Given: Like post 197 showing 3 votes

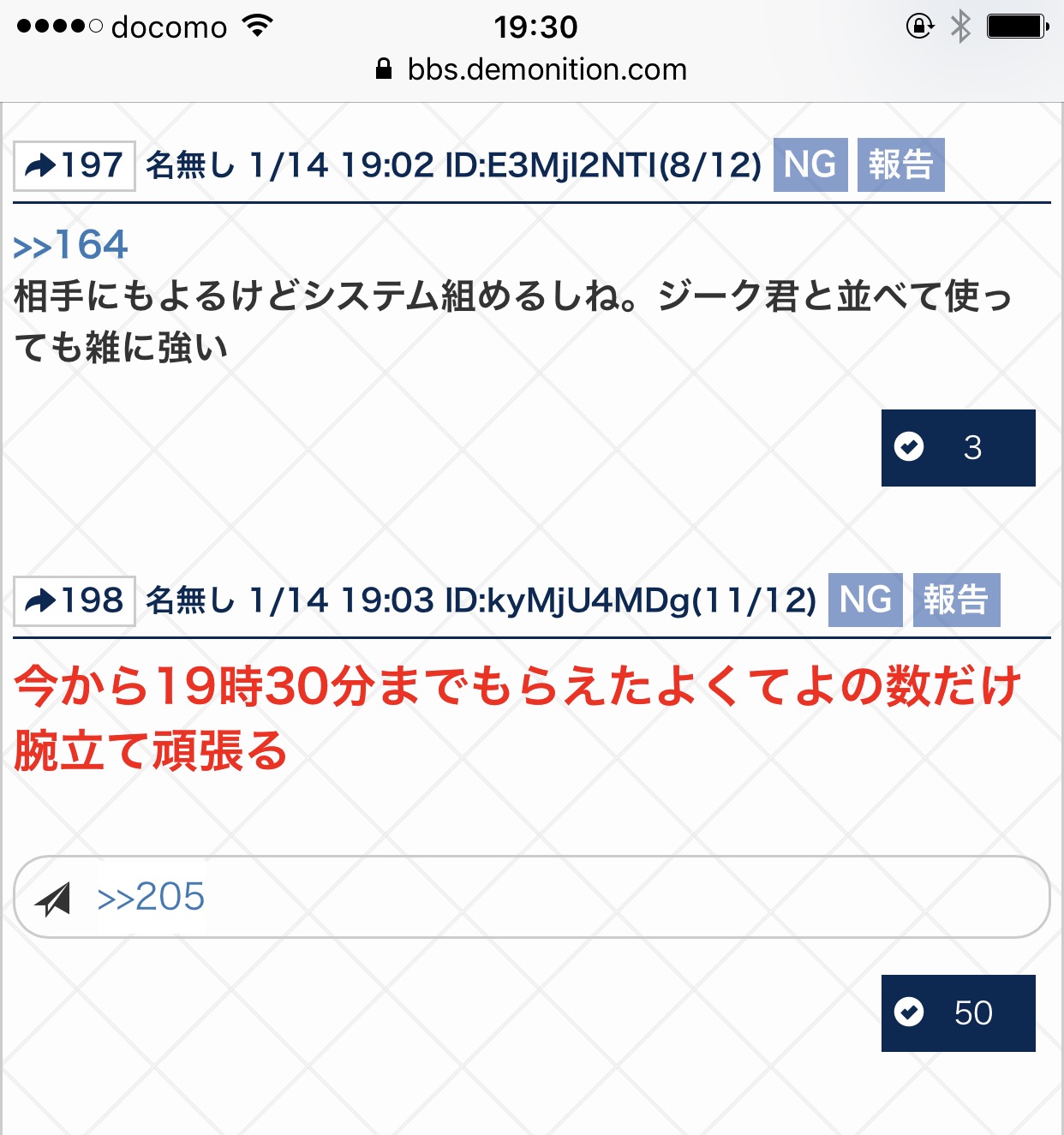Looking at the screenshot, I should tap(958, 448).
